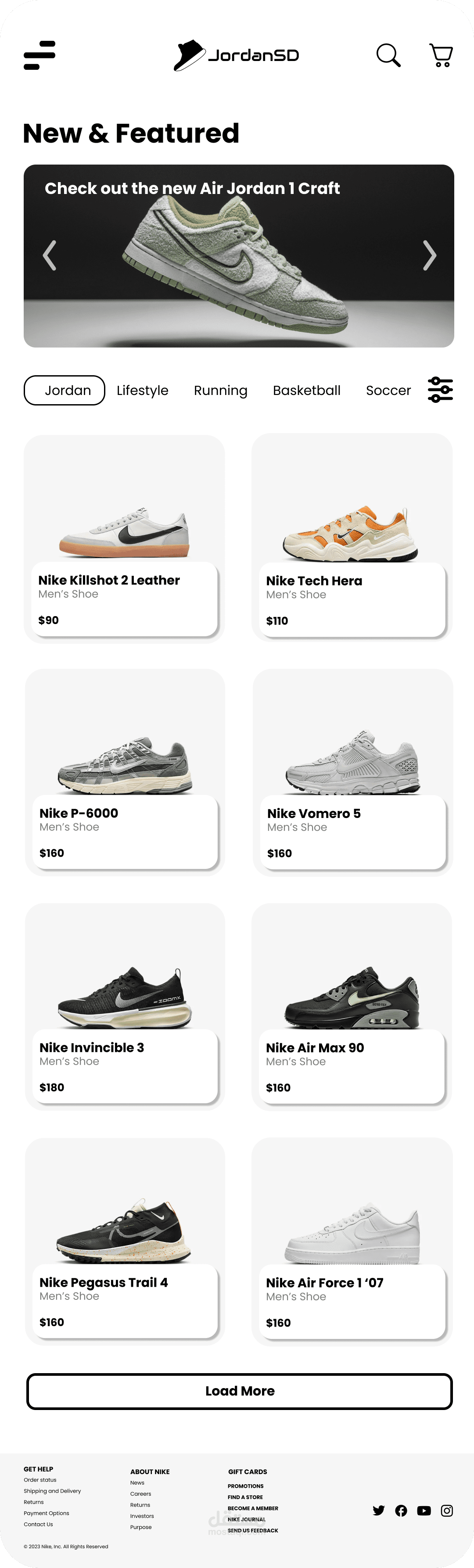This screenshot has width=474, height=1568.
Task: Tap the Load More button
Action: 239,1391
